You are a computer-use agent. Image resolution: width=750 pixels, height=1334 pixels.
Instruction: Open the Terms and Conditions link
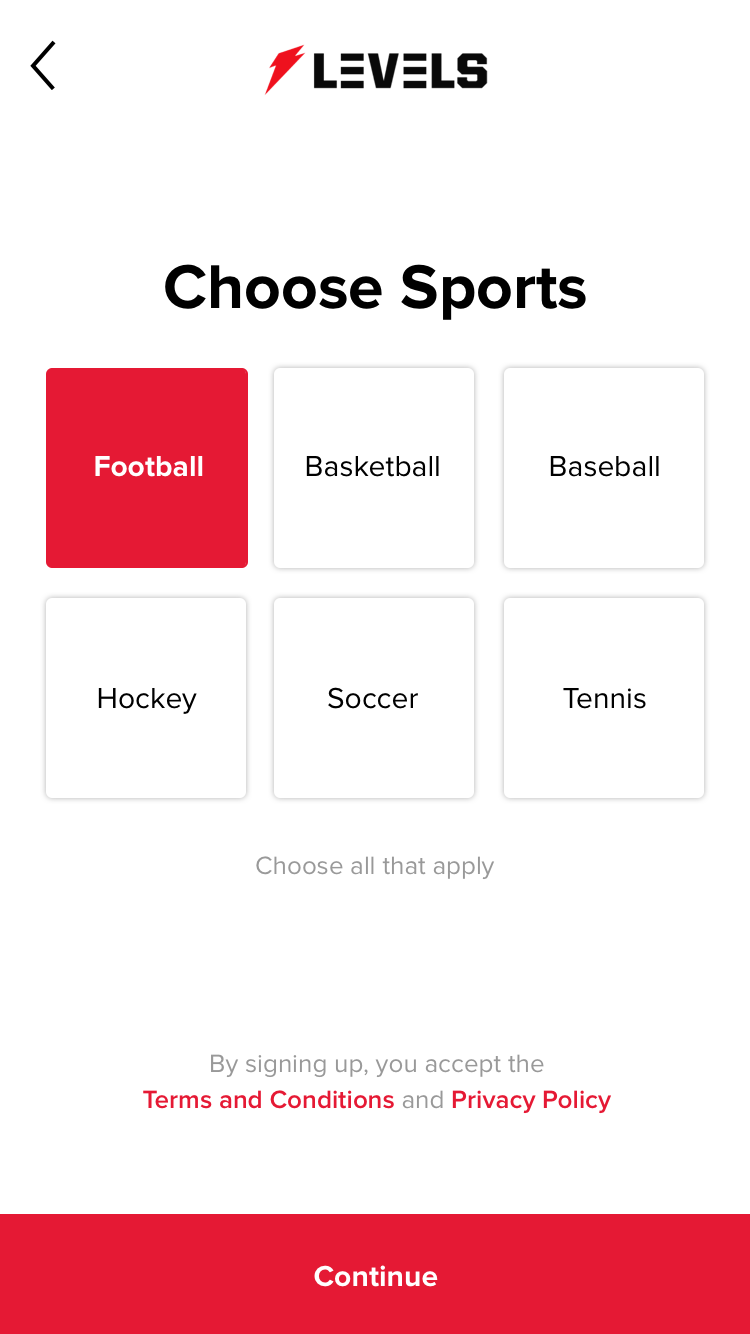(269, 1100)
